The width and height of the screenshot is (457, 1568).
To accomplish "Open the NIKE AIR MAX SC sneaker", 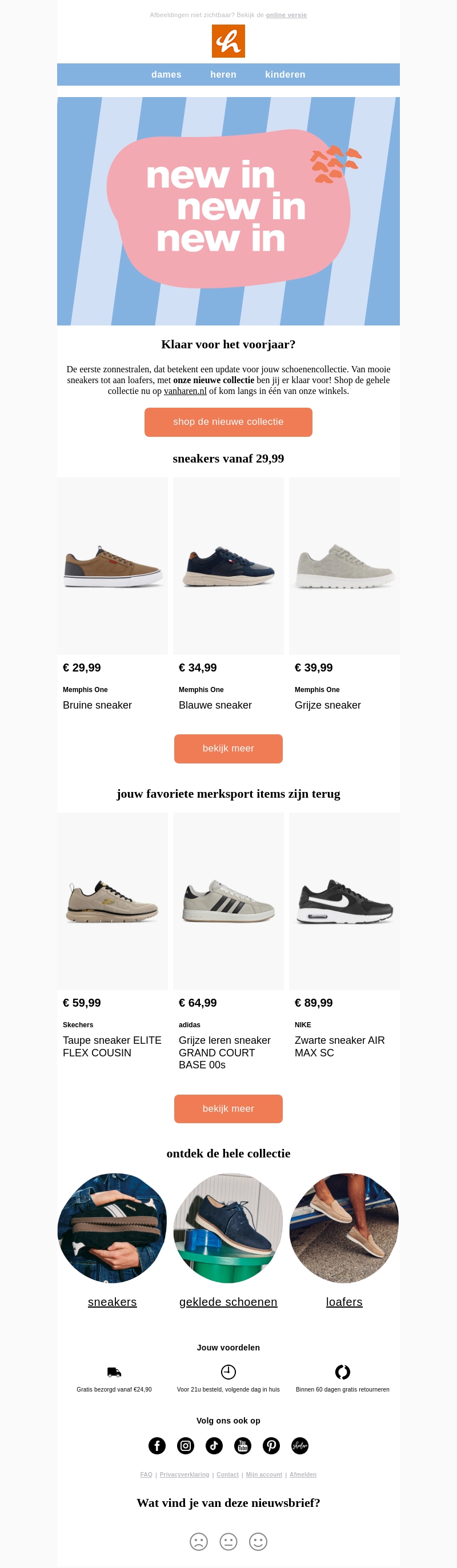I will [x=344, y=901].
